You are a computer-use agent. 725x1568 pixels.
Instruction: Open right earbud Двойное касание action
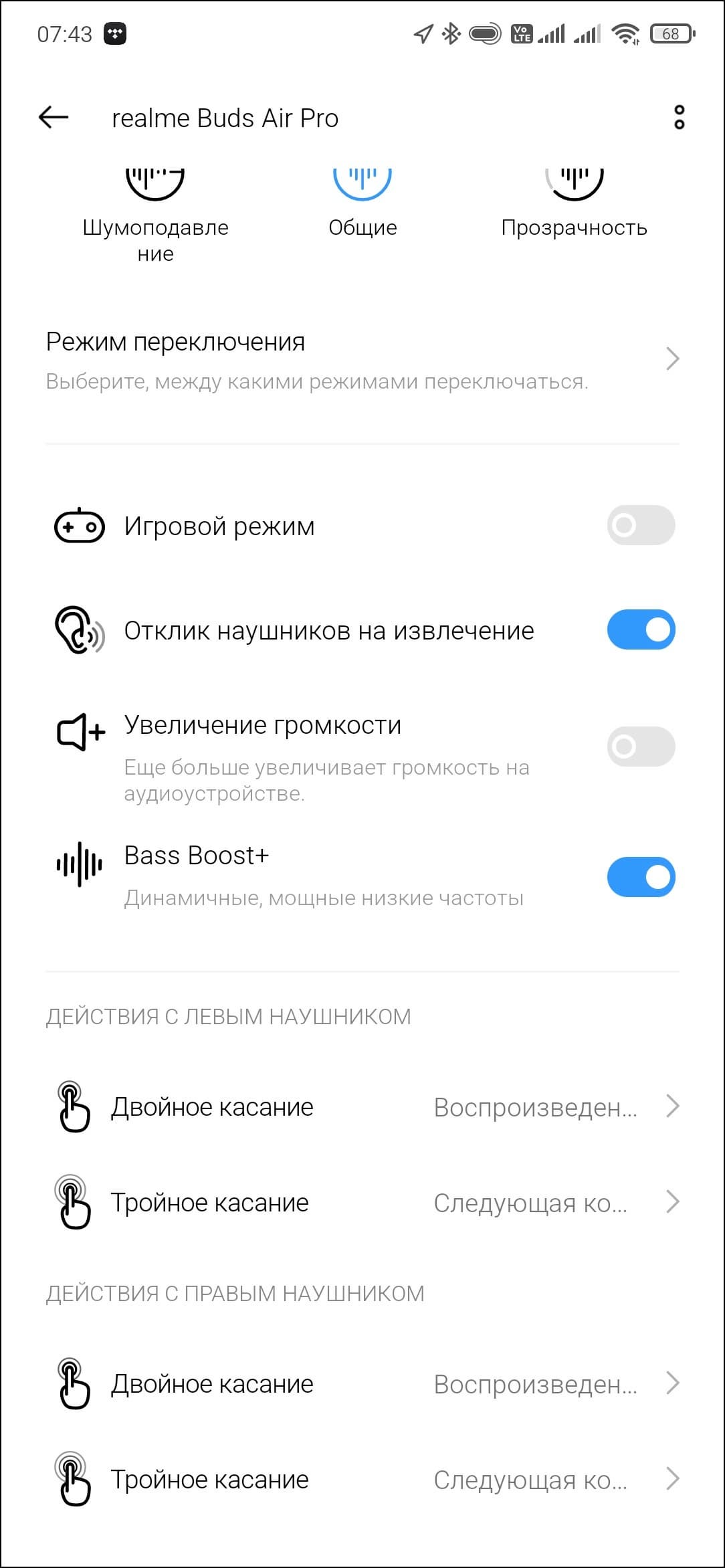[x=361, y=1384]
